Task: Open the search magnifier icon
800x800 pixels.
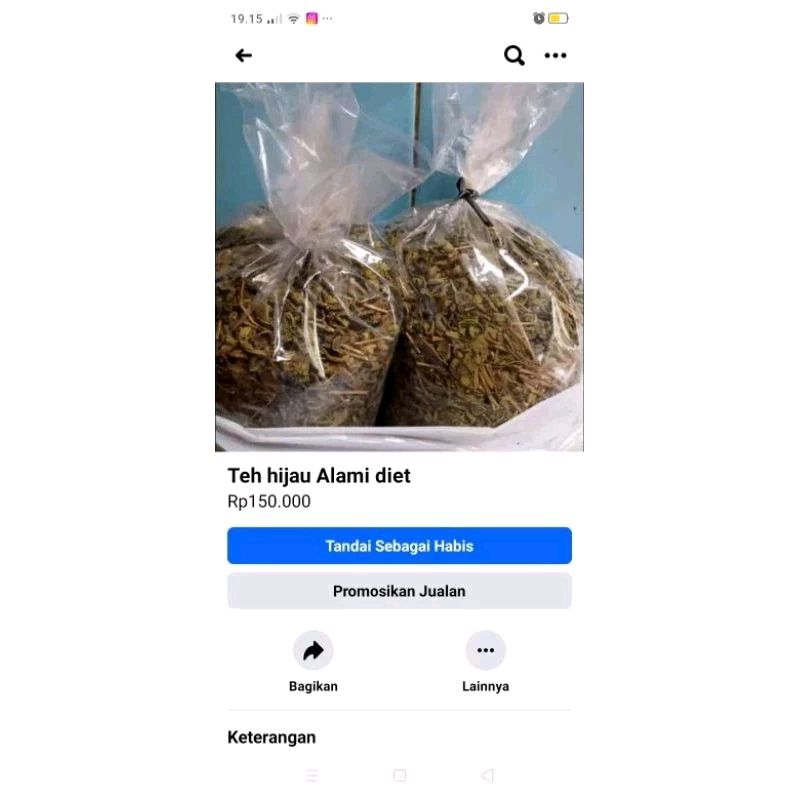Action: [x=514, y=56]
